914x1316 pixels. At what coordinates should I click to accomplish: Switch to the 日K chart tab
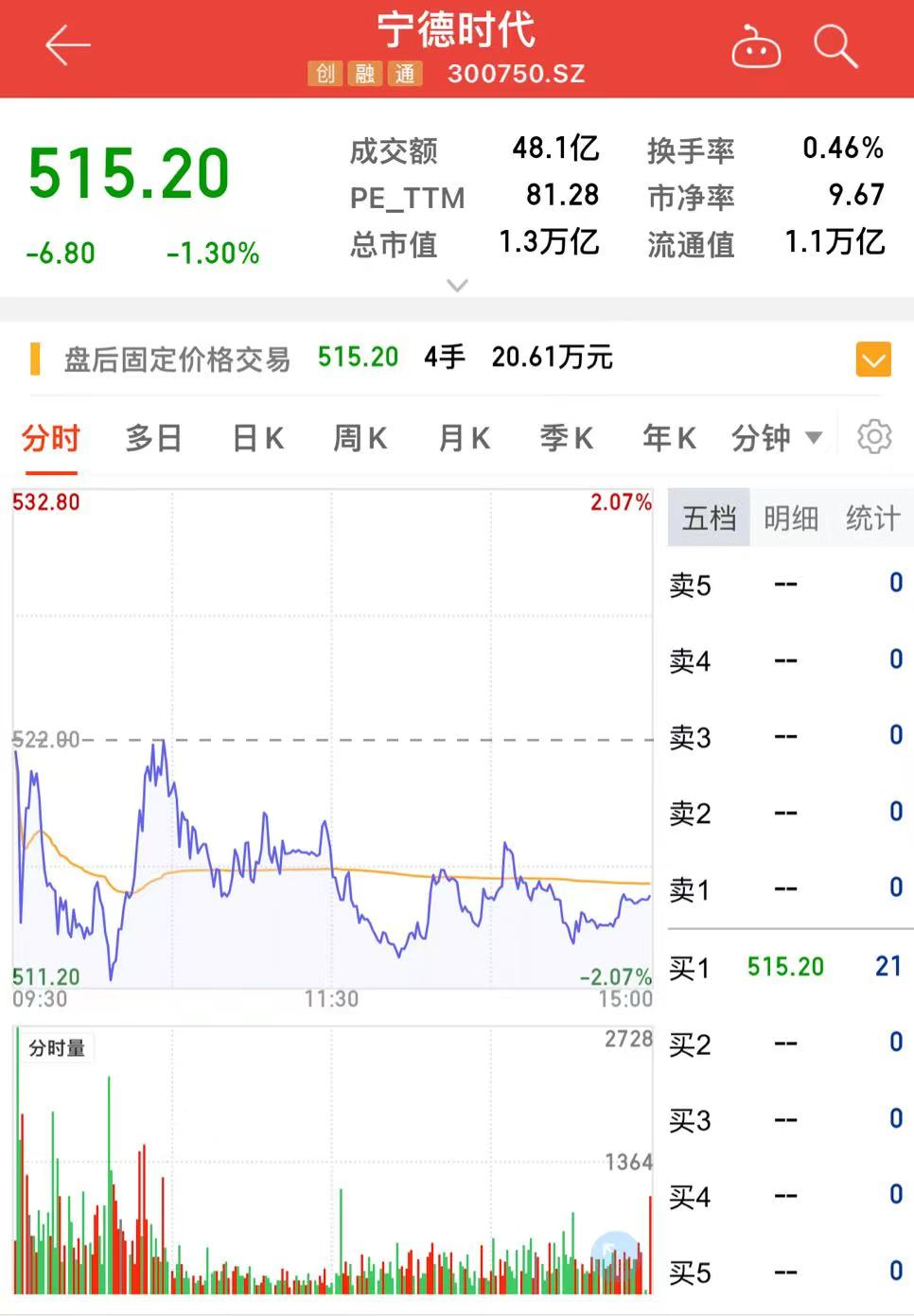(257, 438)
